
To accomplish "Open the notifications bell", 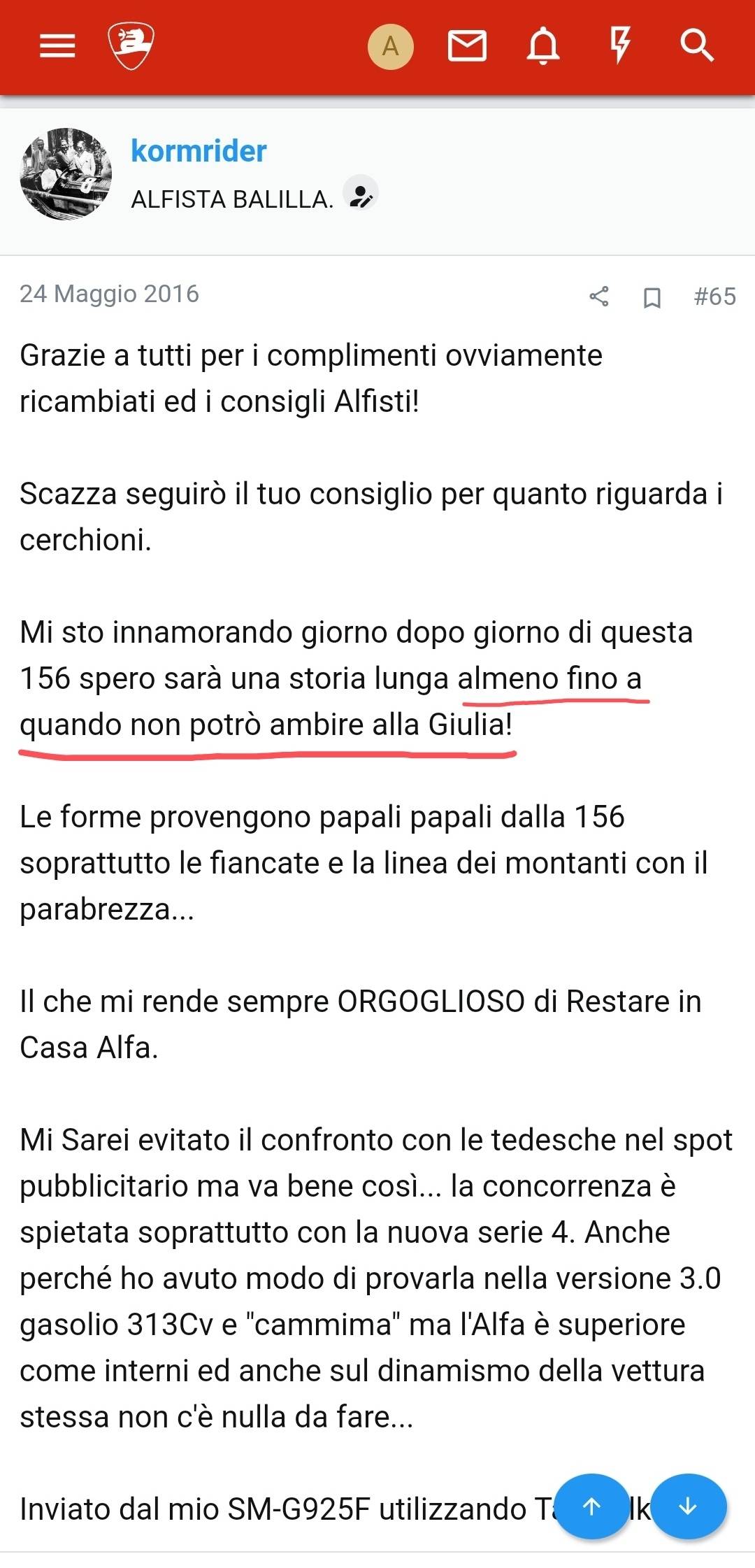I will (543, 47).
